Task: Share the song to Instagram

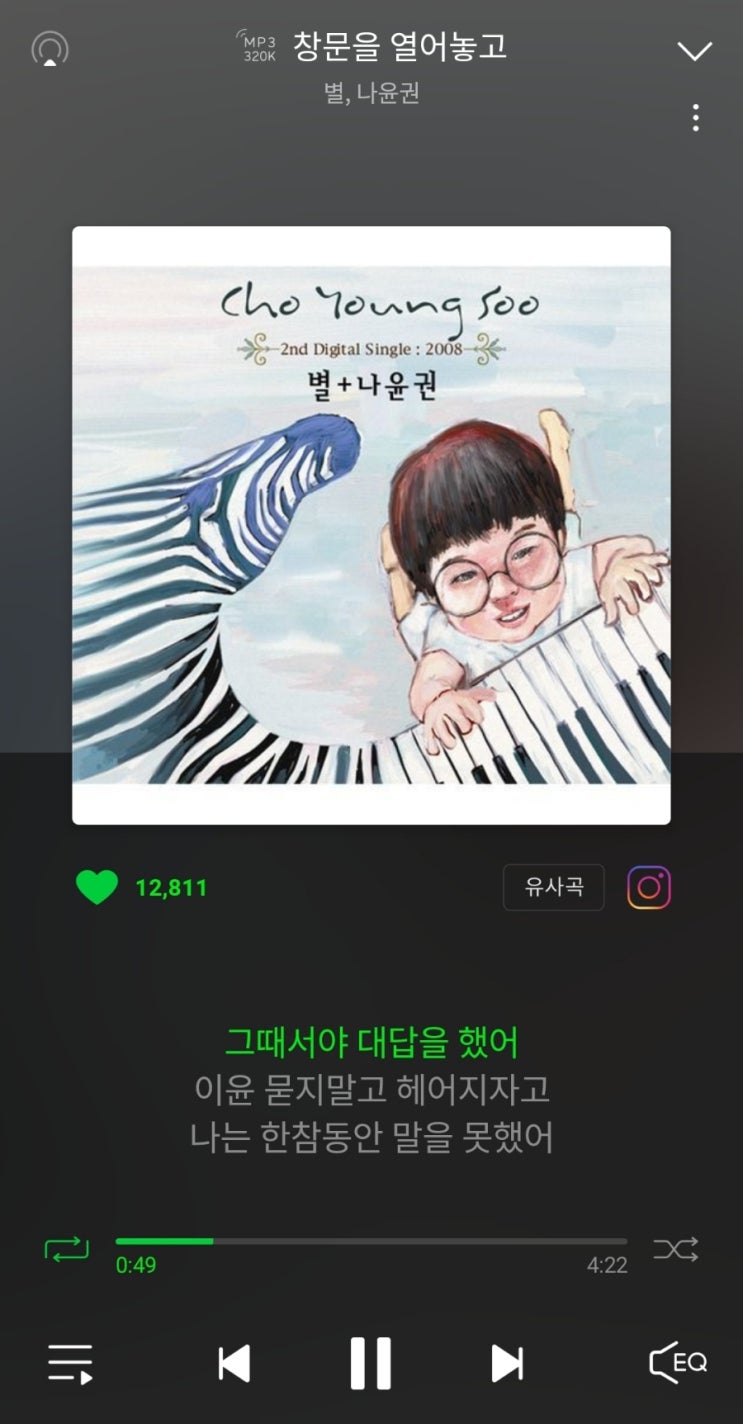Action: coord(649,887)
